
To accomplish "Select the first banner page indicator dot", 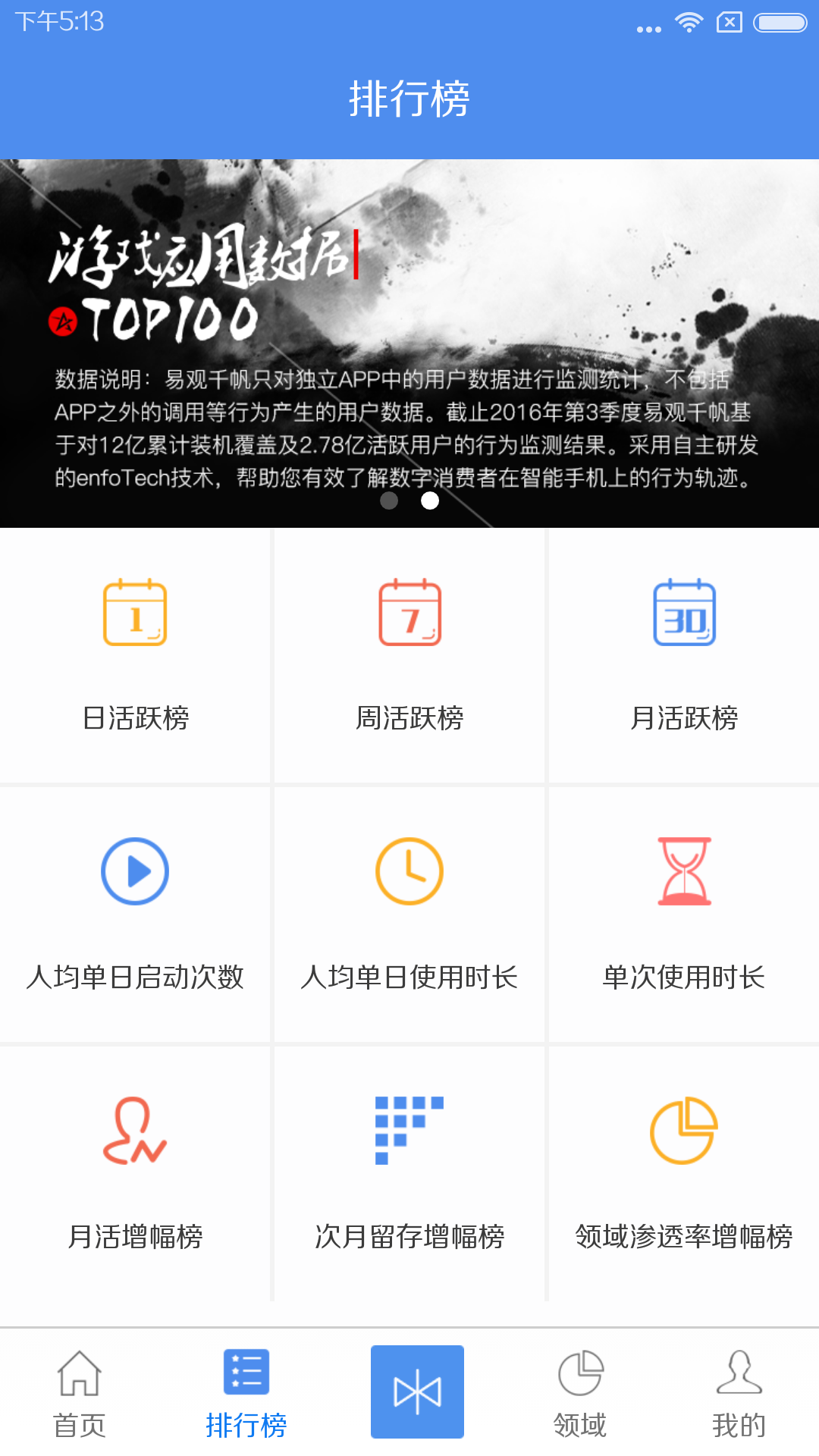I will (x=389, y=500).
